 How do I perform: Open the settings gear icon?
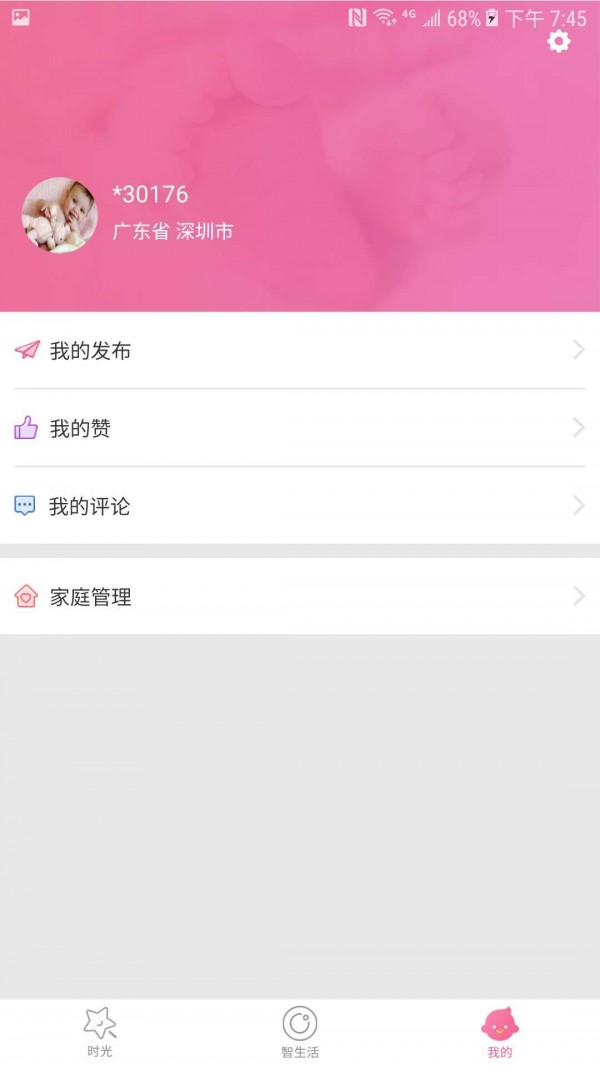point(559,41)
